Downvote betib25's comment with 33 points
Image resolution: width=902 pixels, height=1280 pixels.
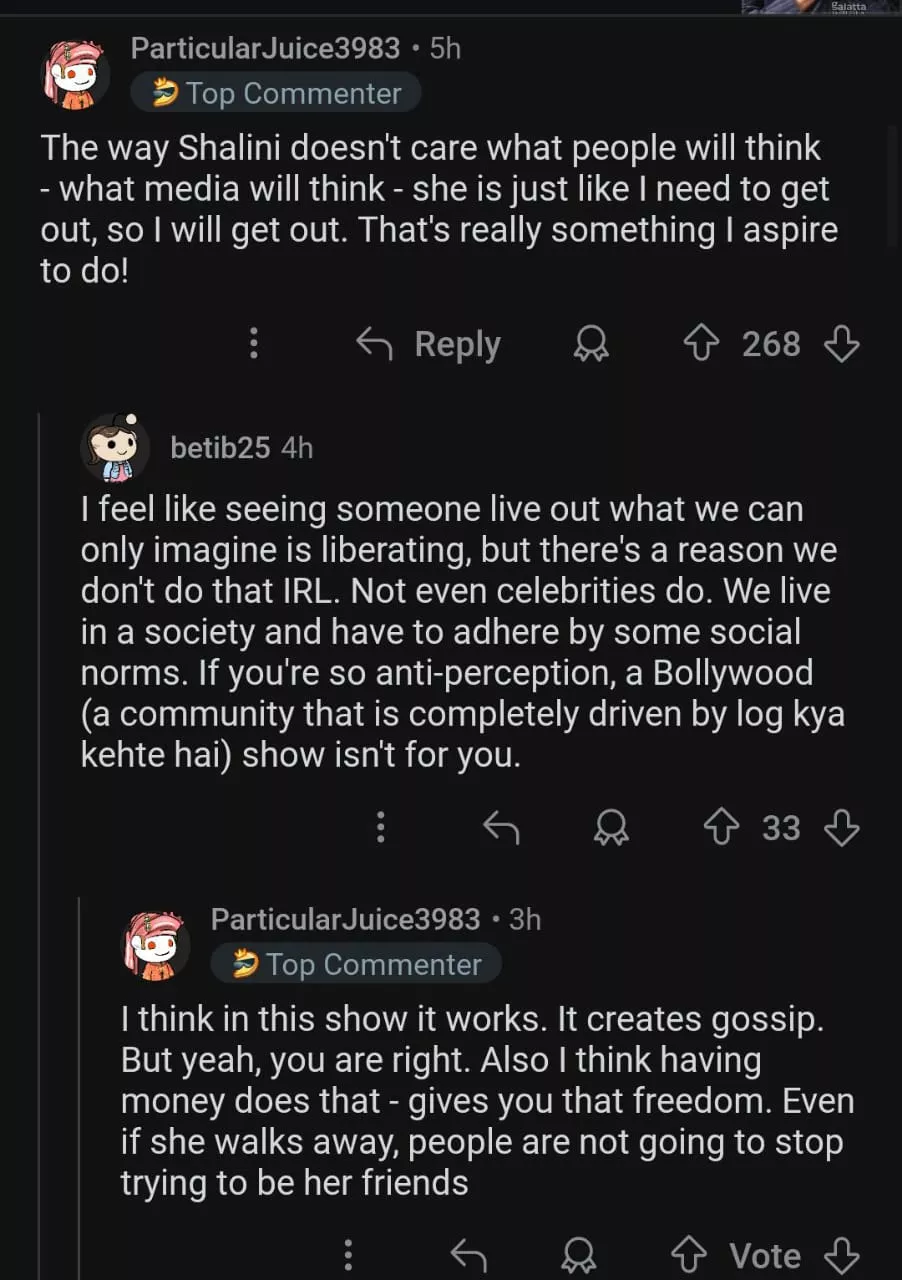(841, 827)
